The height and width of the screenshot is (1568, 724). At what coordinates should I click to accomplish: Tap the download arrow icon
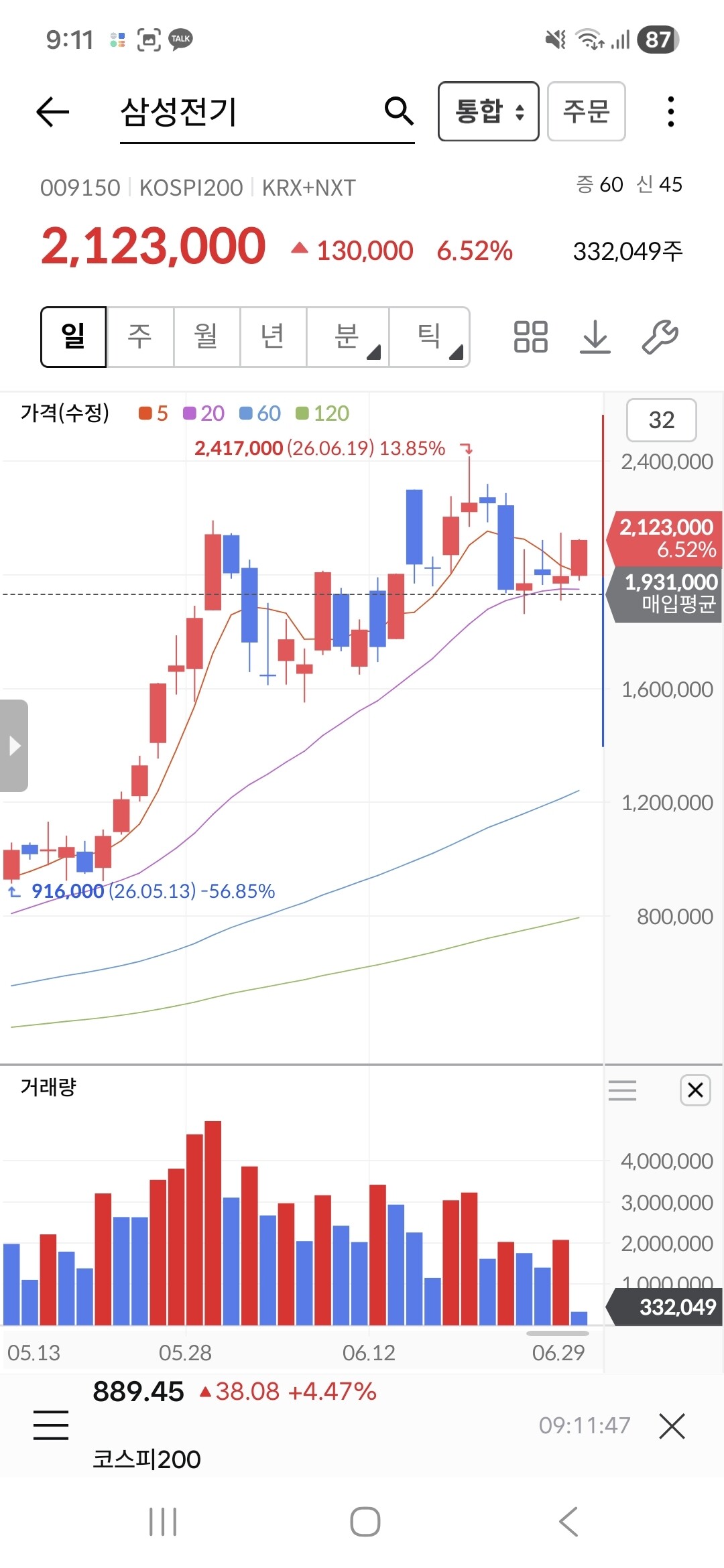(595, 336)
